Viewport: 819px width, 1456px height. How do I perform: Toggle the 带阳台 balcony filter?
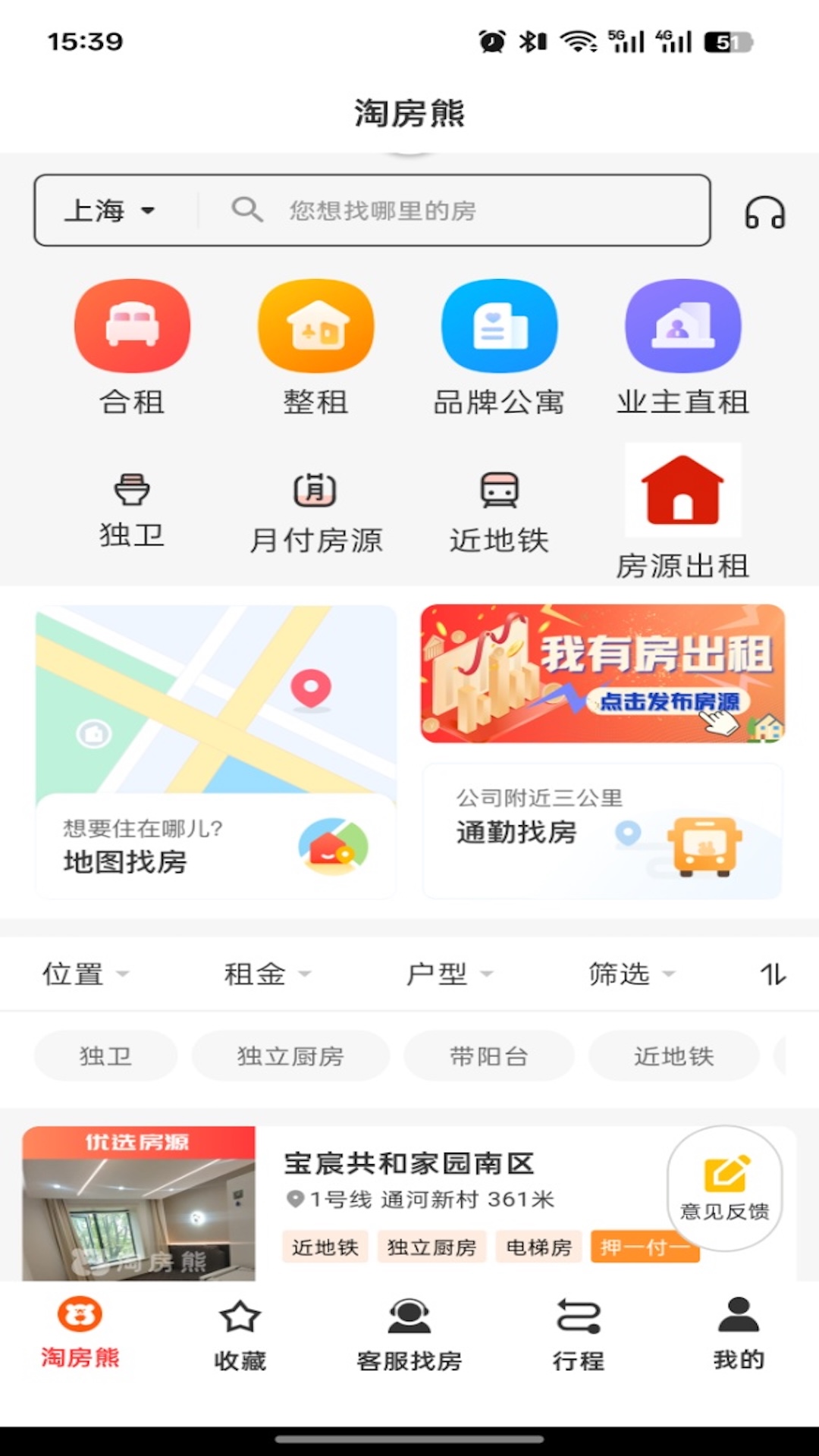click(488, 1055)
